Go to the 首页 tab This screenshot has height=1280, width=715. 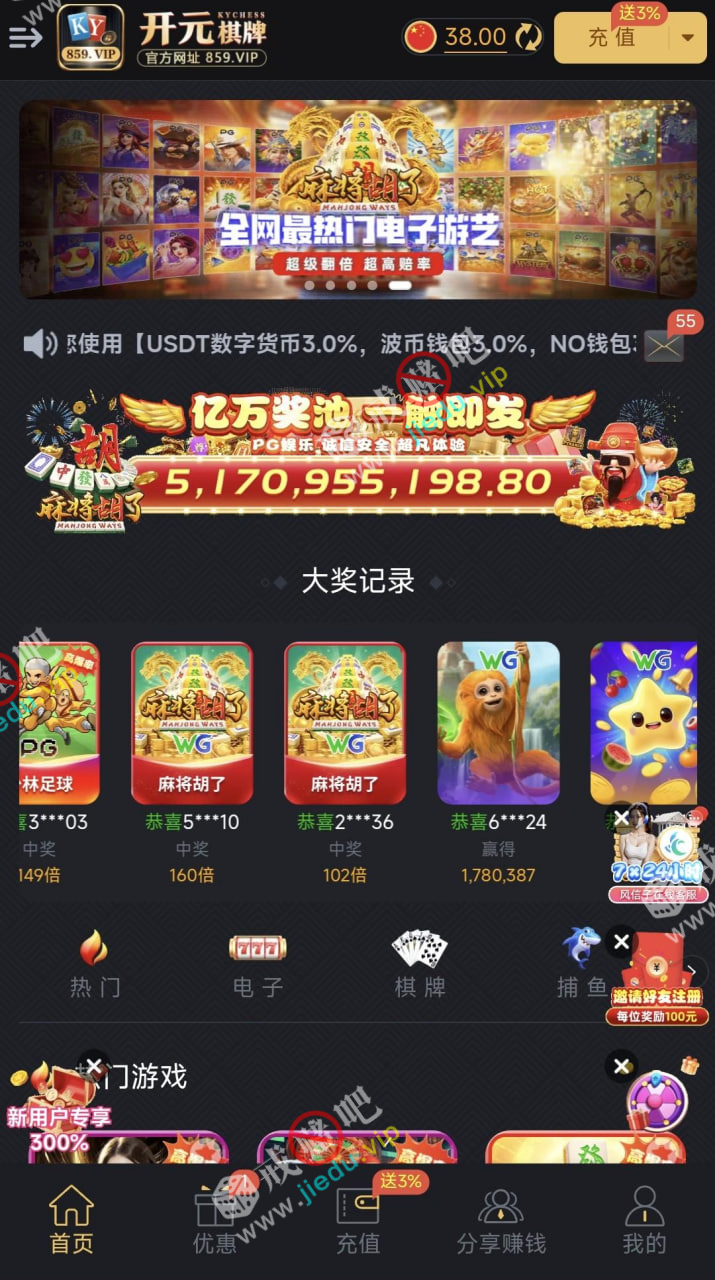[x=71, y=1219]
